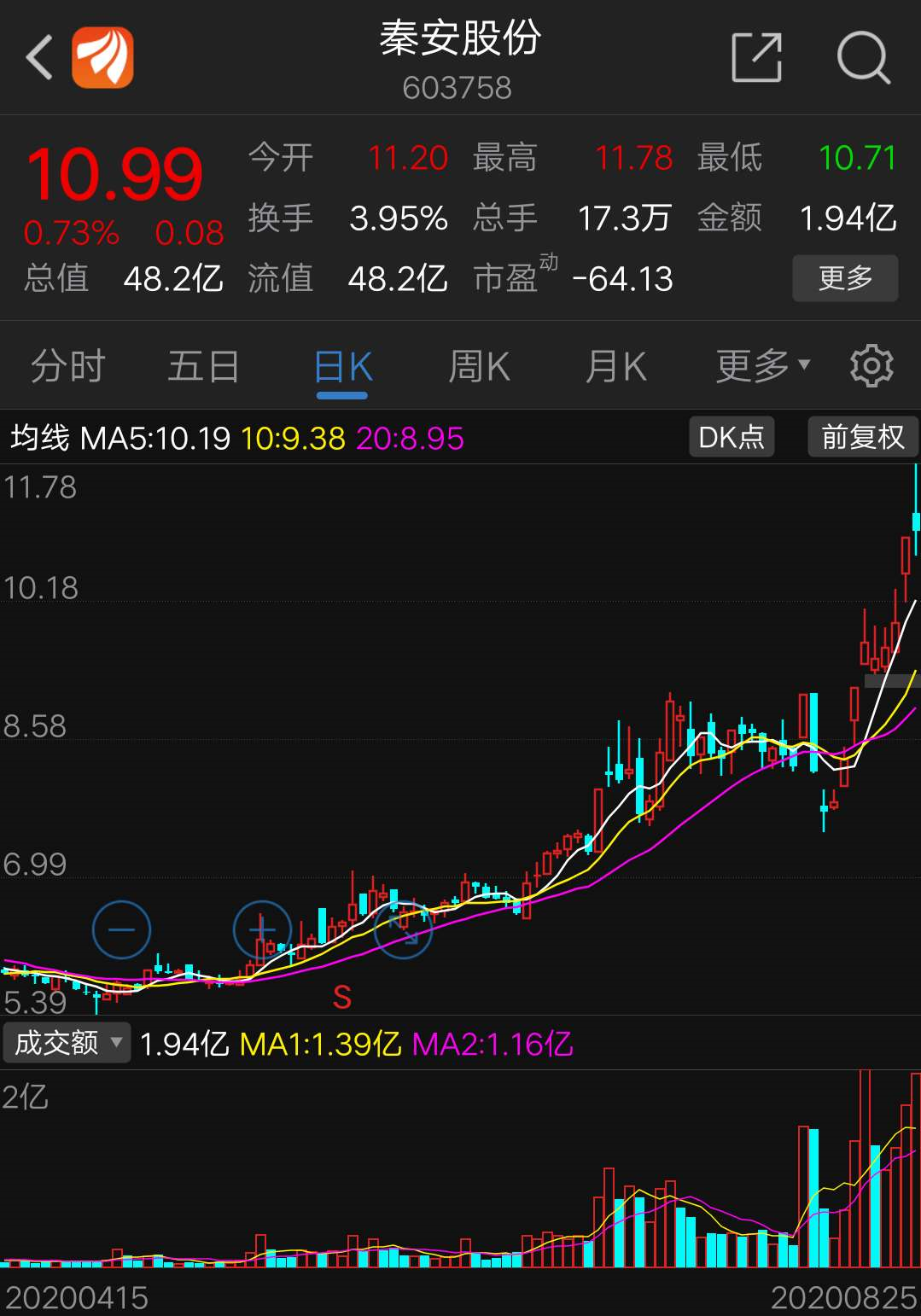
Task: Tap the red S sell marker
Action: point(342,997)
